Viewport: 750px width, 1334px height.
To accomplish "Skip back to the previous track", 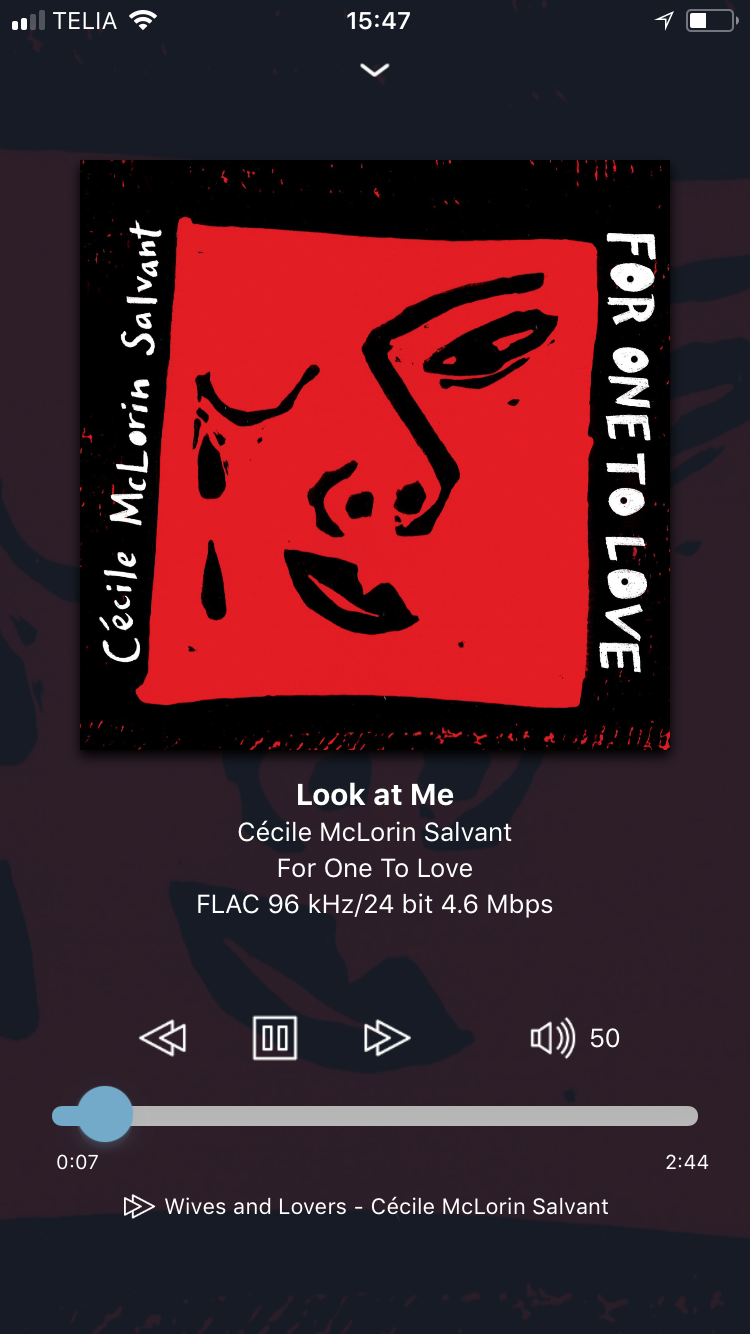I will (x=163, y=1038).
